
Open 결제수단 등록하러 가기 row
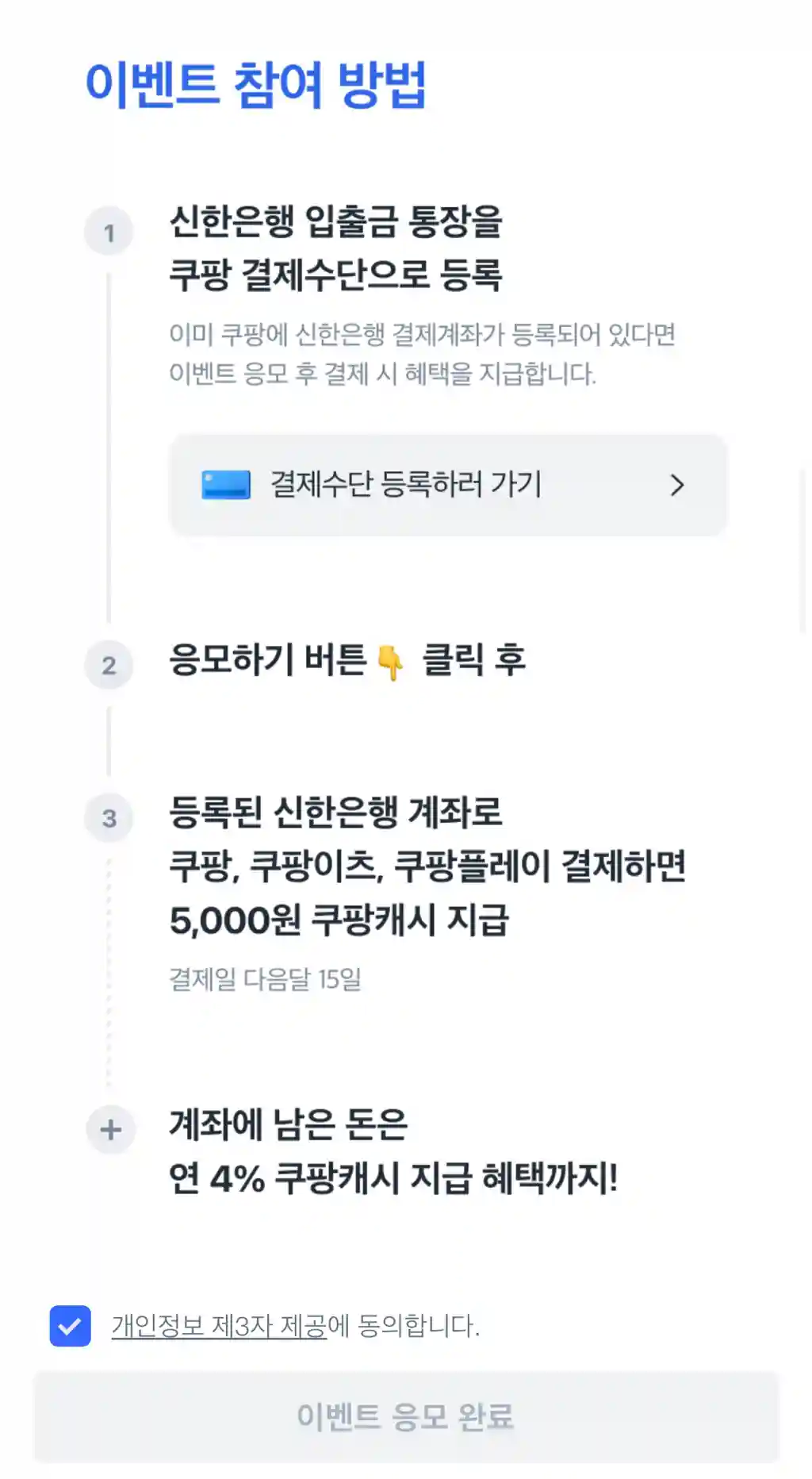click(448, 485)
